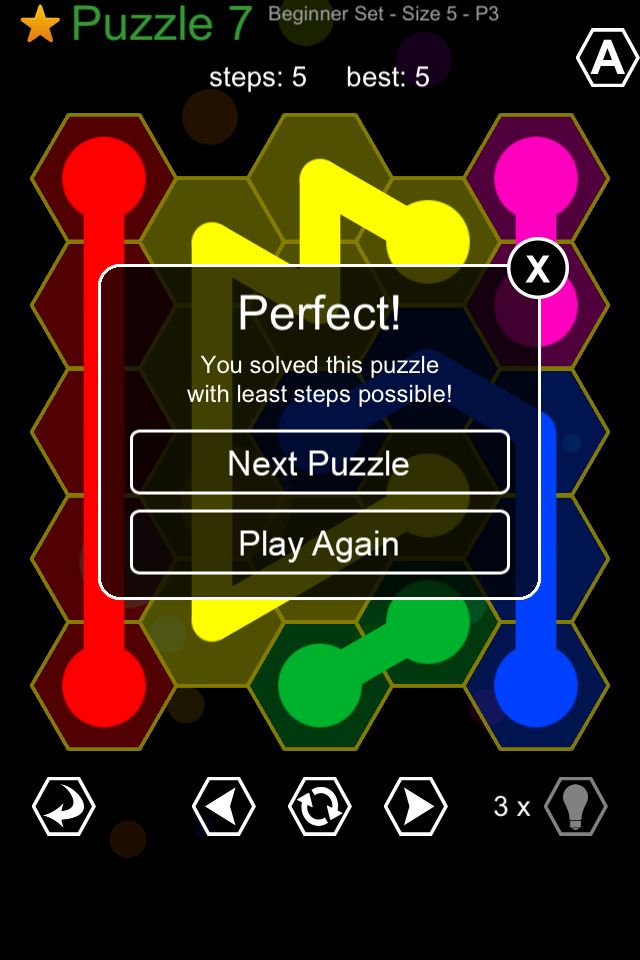This screenshot has width=640, height=960.
Task: Tap the curved back arrow hexagon
Action: click(x=63, y=806)
